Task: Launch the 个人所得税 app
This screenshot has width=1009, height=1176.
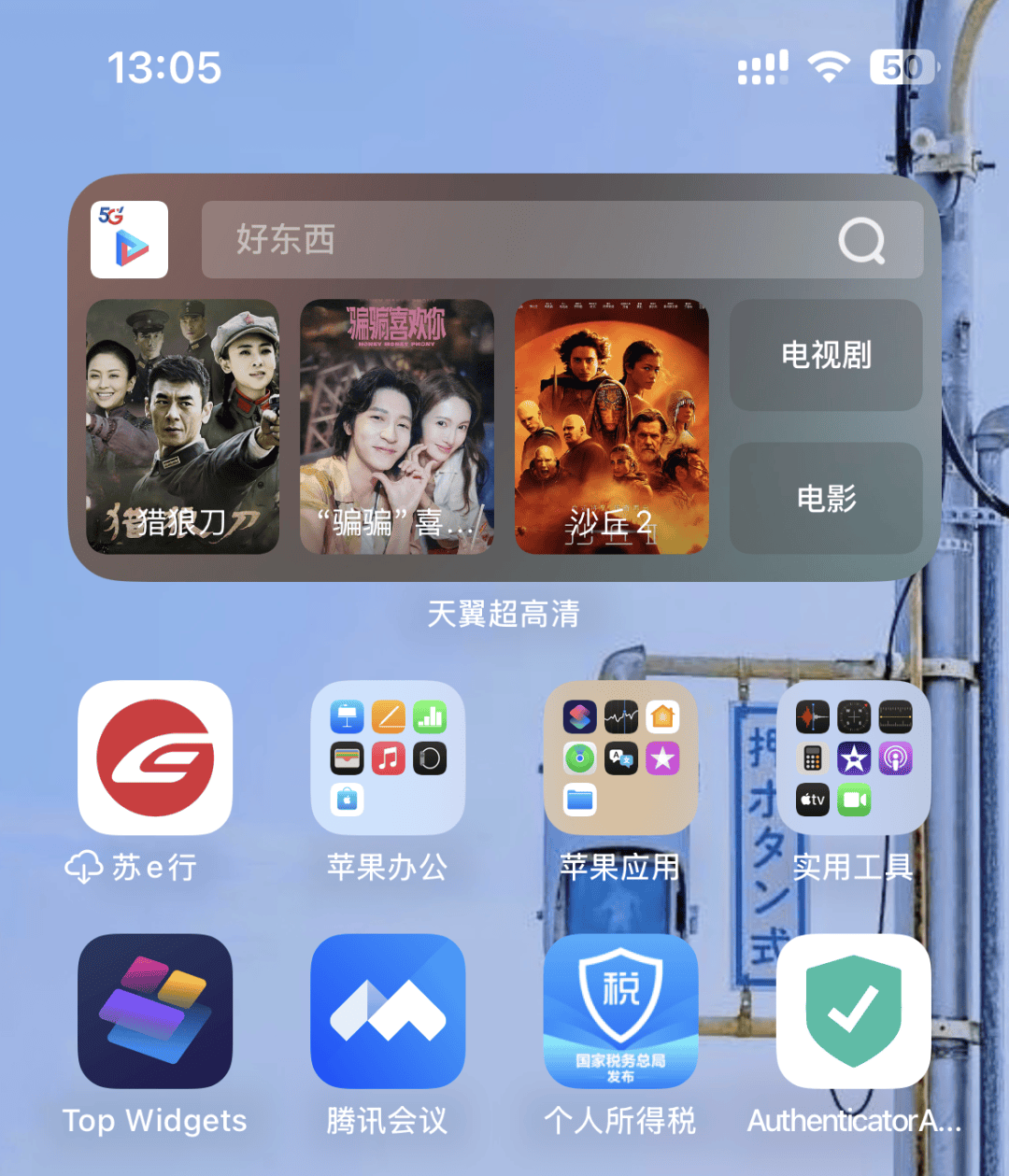Action: coord(620,1011)
